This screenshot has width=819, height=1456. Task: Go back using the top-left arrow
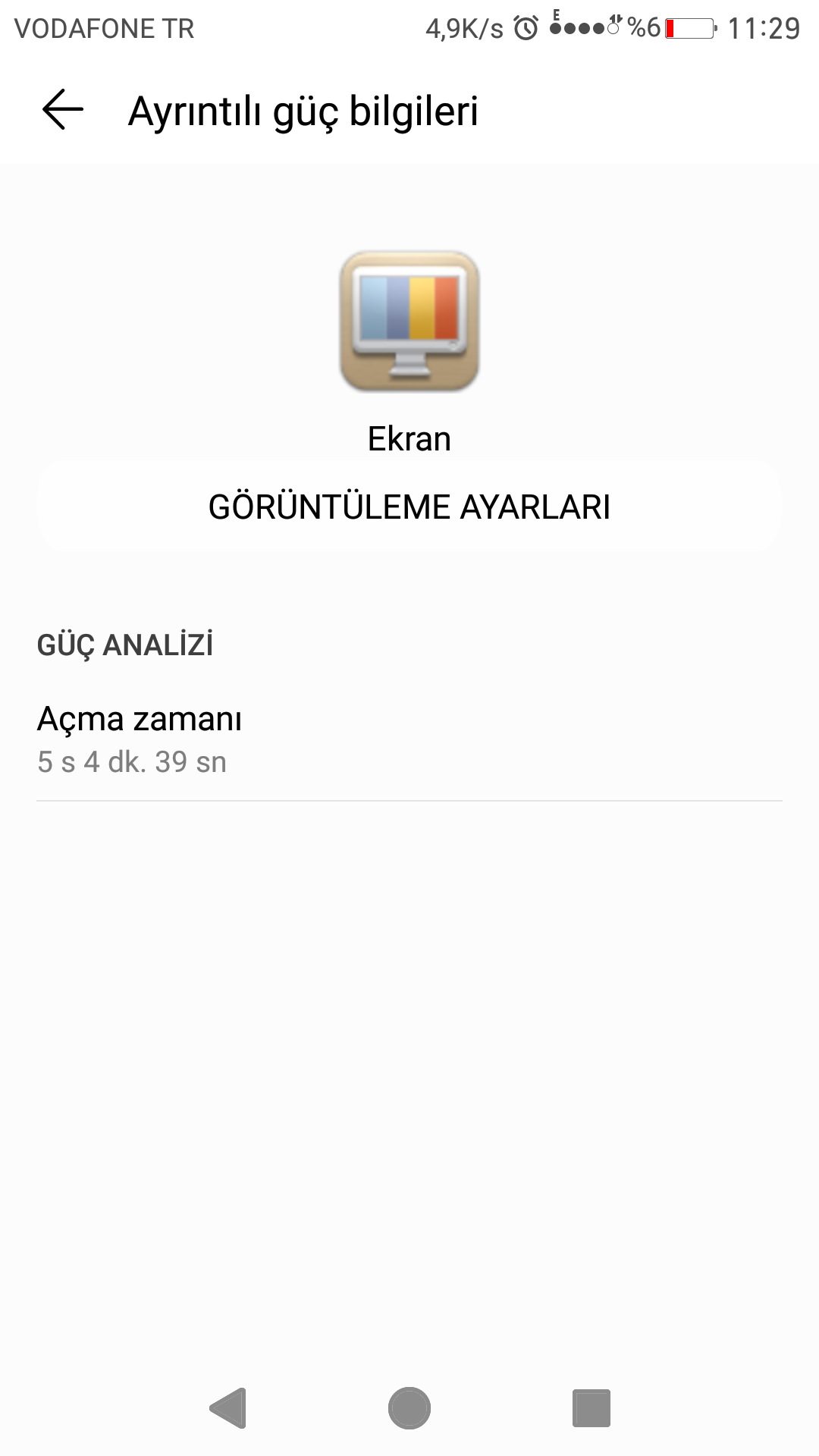[62, 110]
